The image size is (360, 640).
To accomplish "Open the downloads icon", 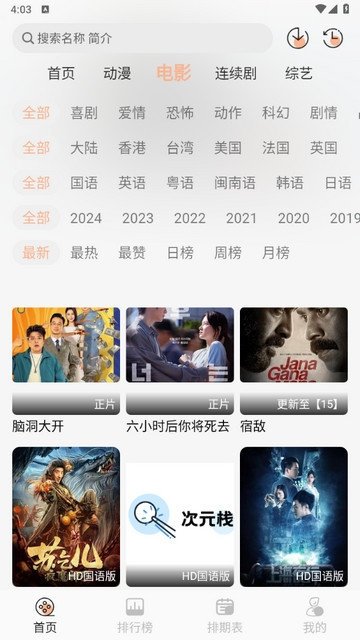I will 298,38.
